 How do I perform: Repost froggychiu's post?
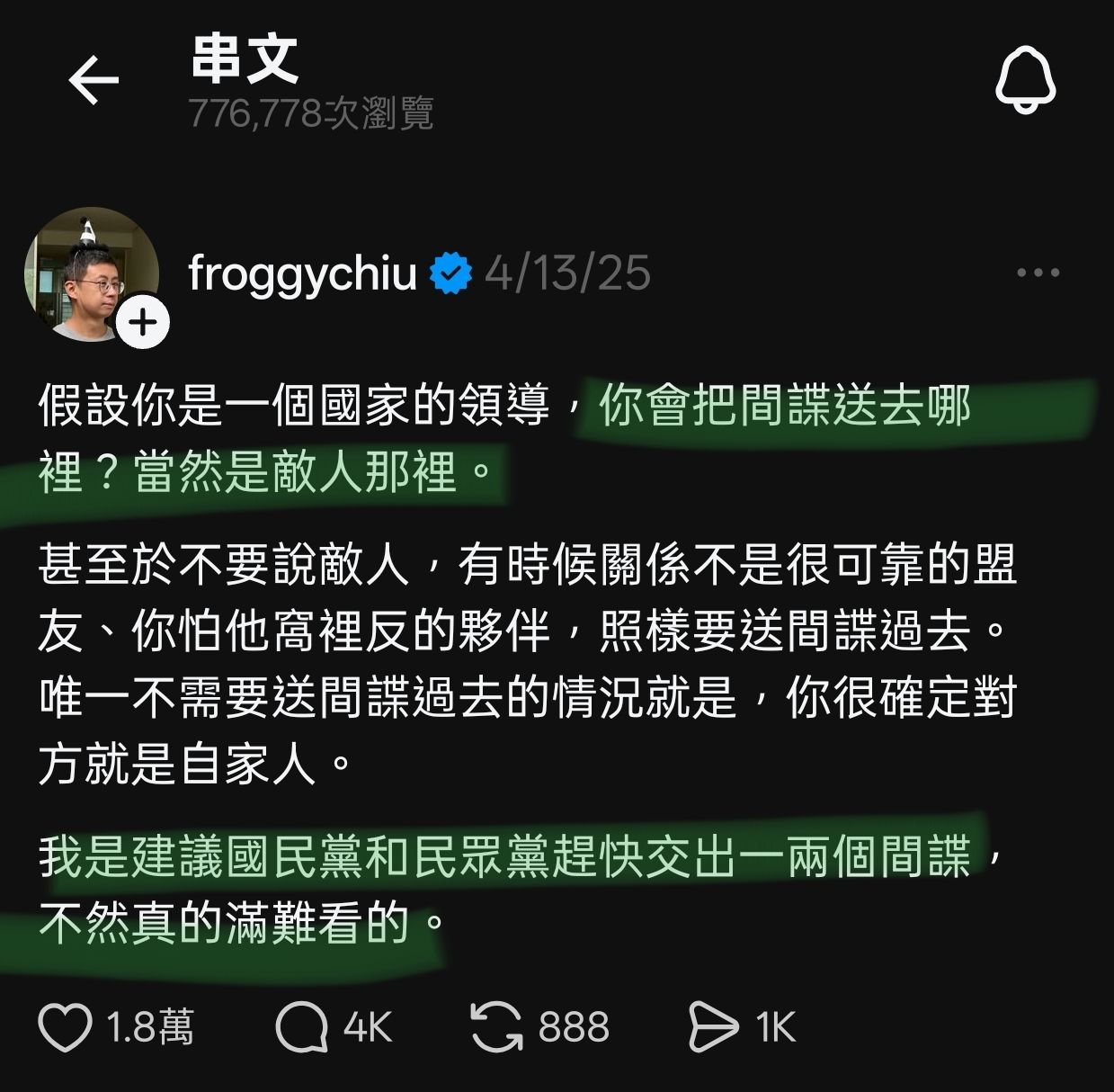[x=496, y=1026]
